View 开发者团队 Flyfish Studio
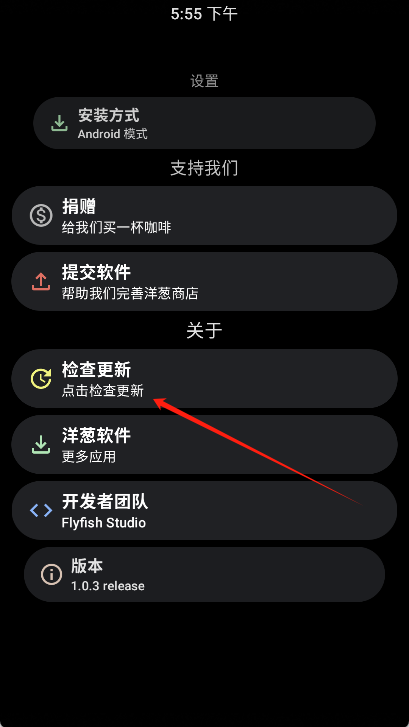 tap(204, 510)
